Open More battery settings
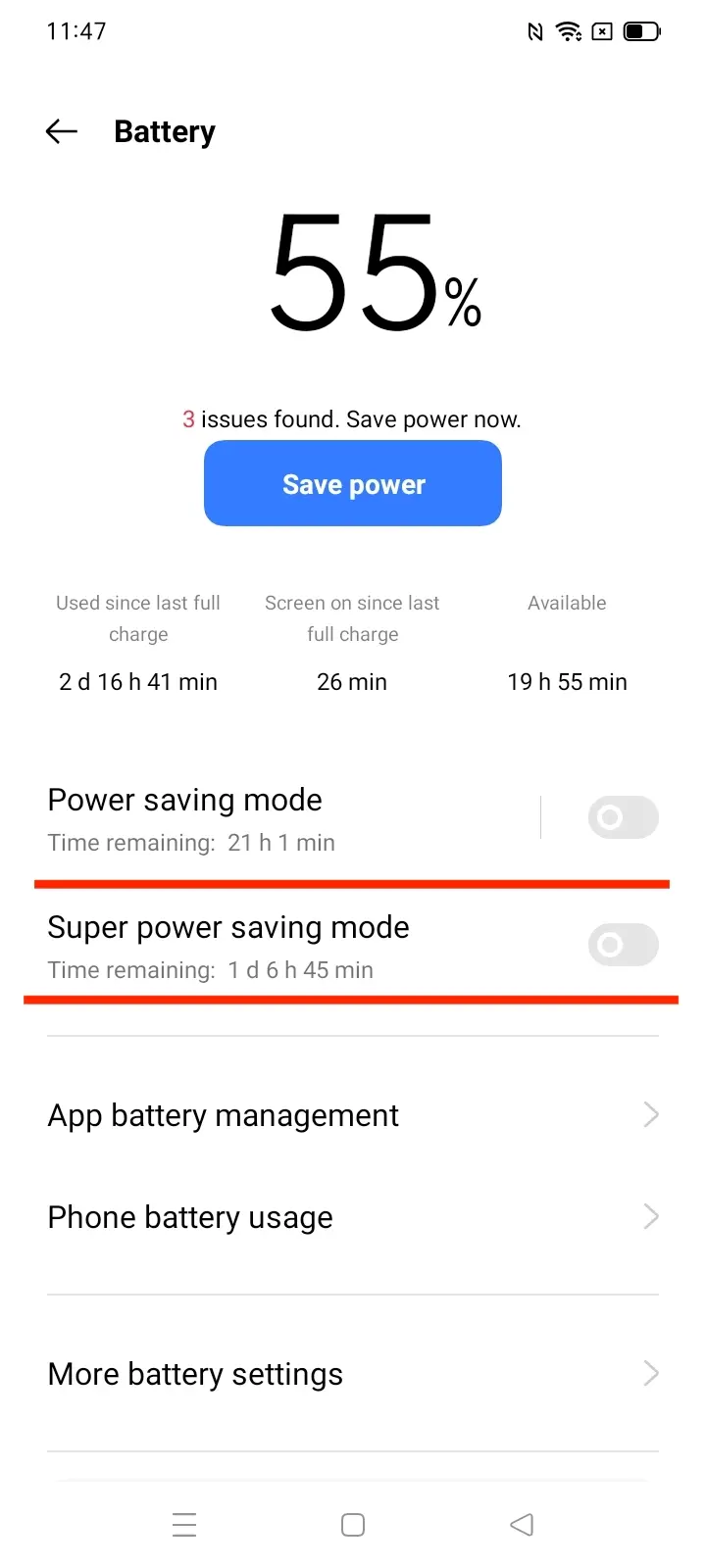This screenshot has height=1568, width=706. pos(353,1374)
